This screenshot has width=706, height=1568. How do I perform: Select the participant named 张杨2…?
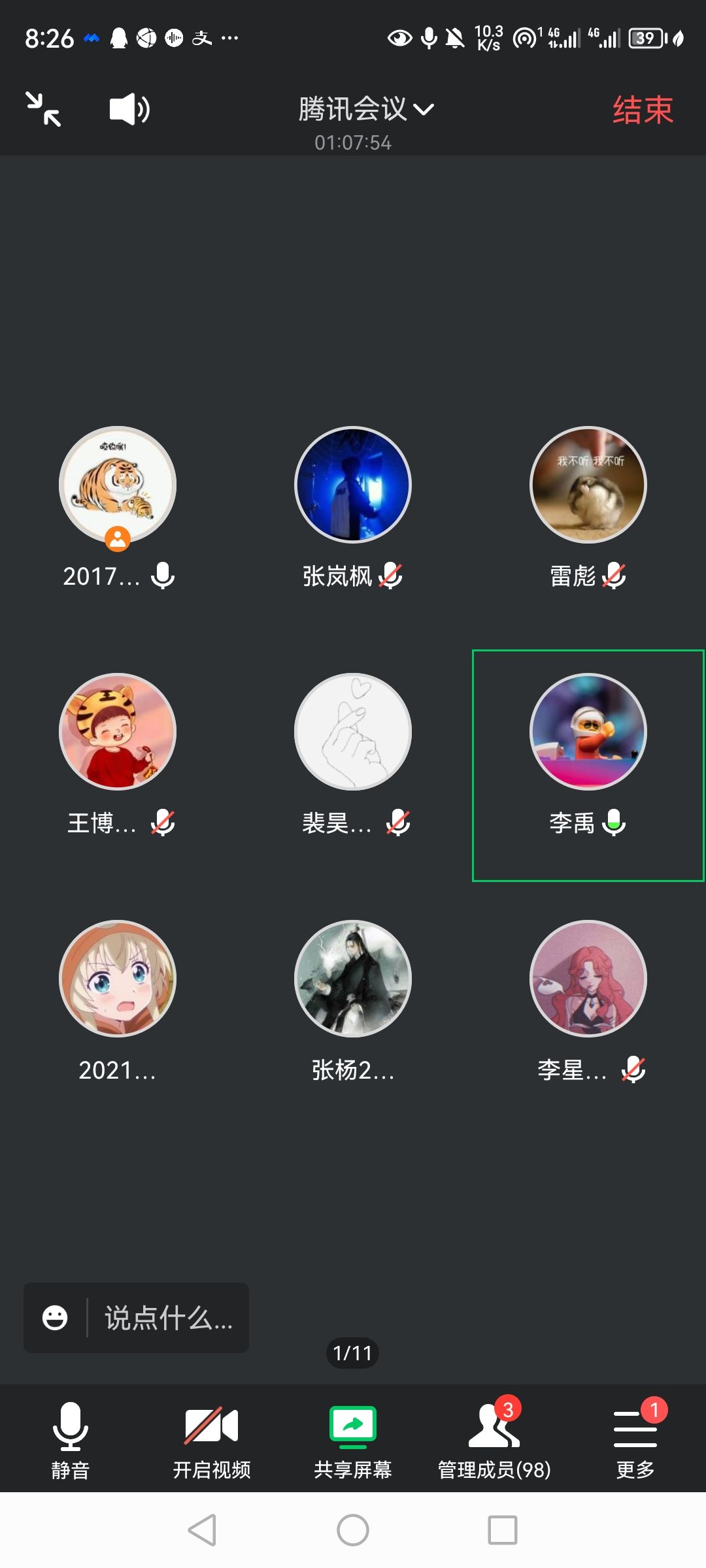(352, 979)
